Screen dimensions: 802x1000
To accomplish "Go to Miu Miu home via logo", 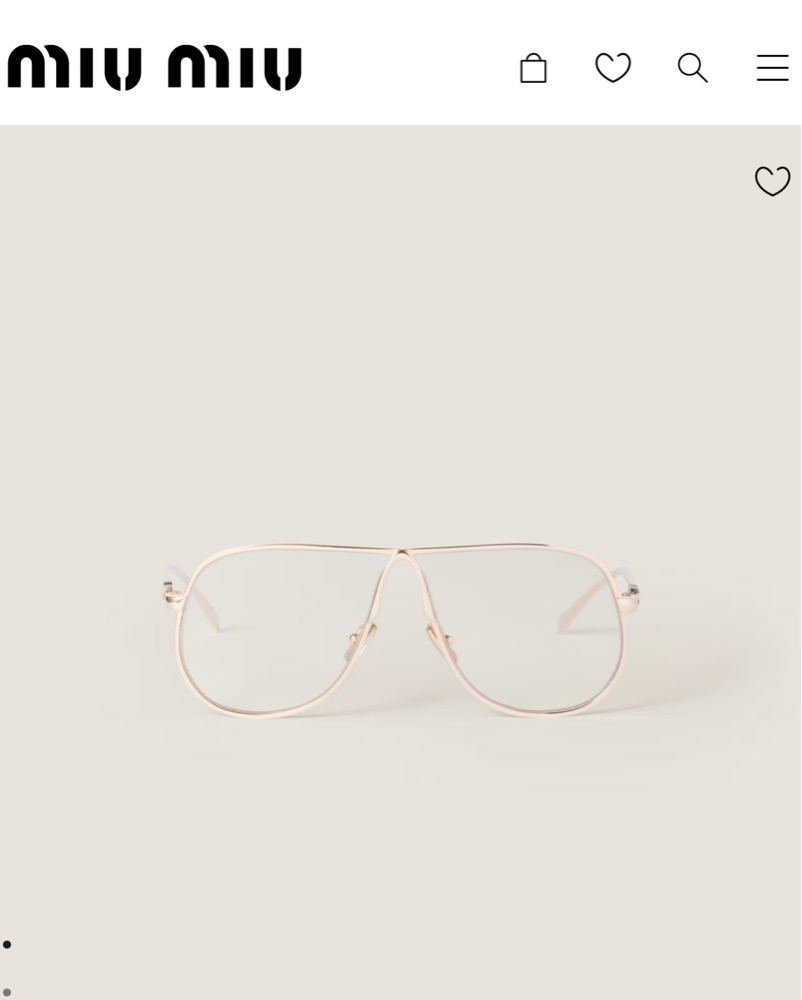I will pos(154,68).
